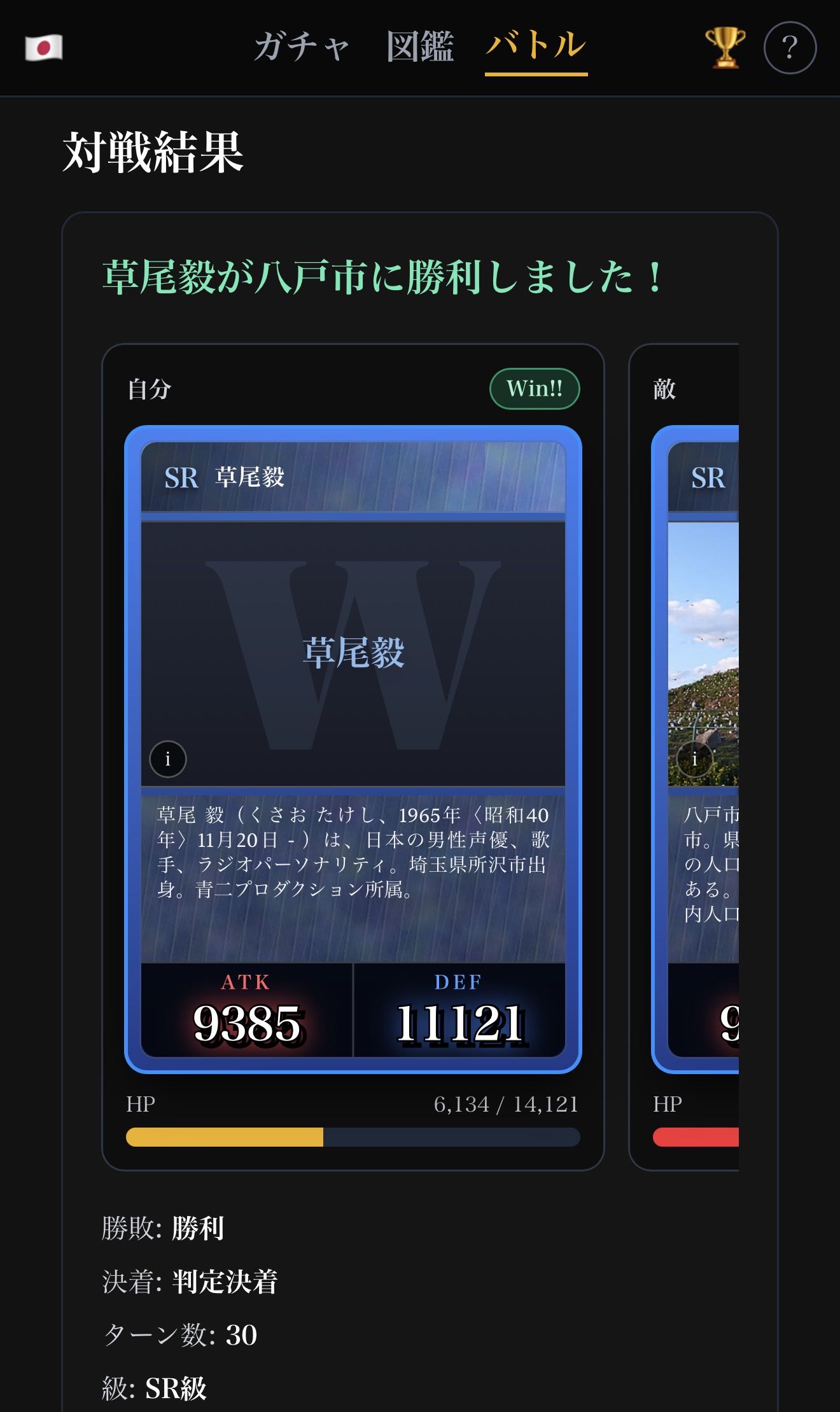Tap the info icon on 草尾毅 card
This screenshot has height=1412, width=840.
pos(167,759)
